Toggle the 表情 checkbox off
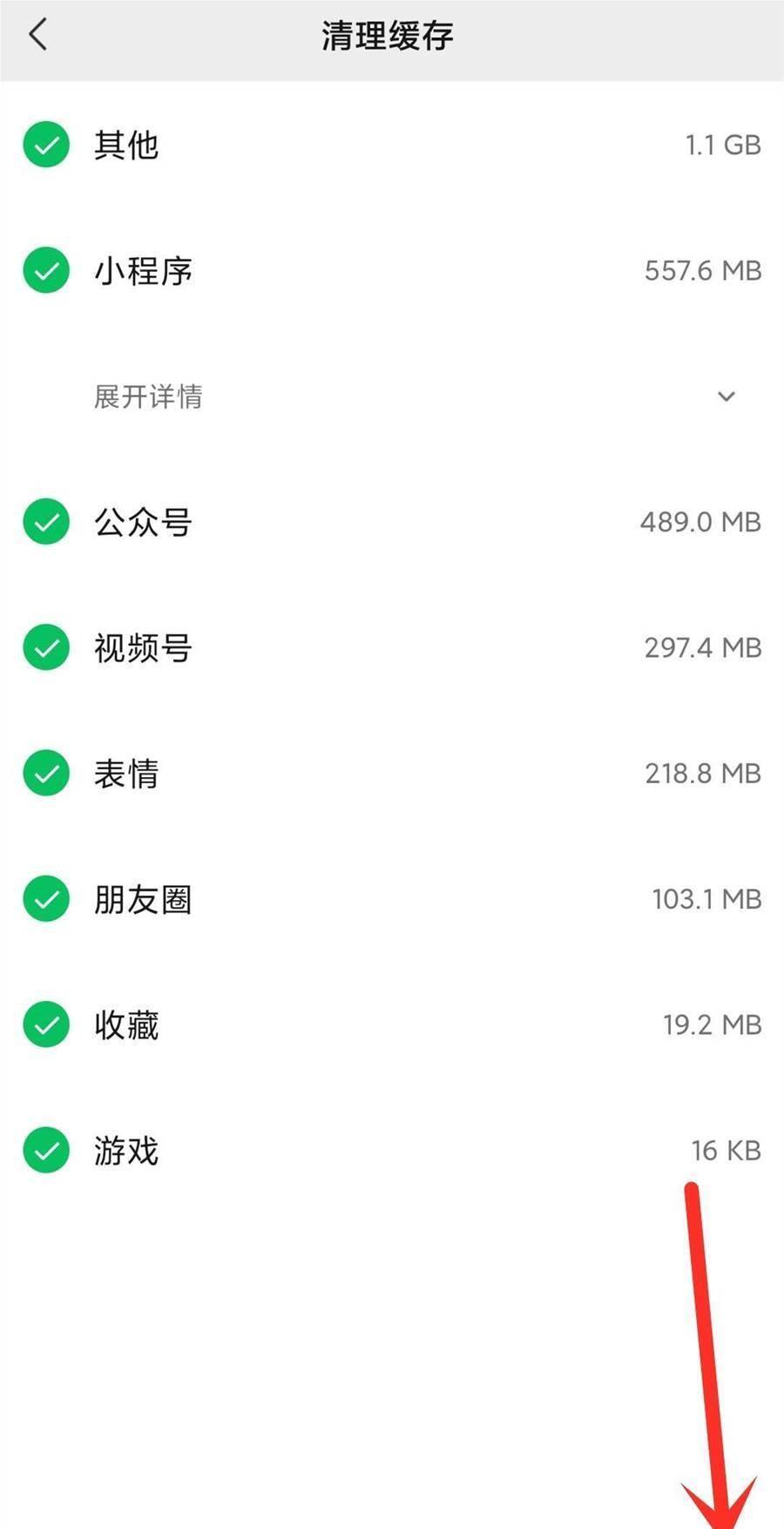This screenshot has height=1529, width=784. 46,773
